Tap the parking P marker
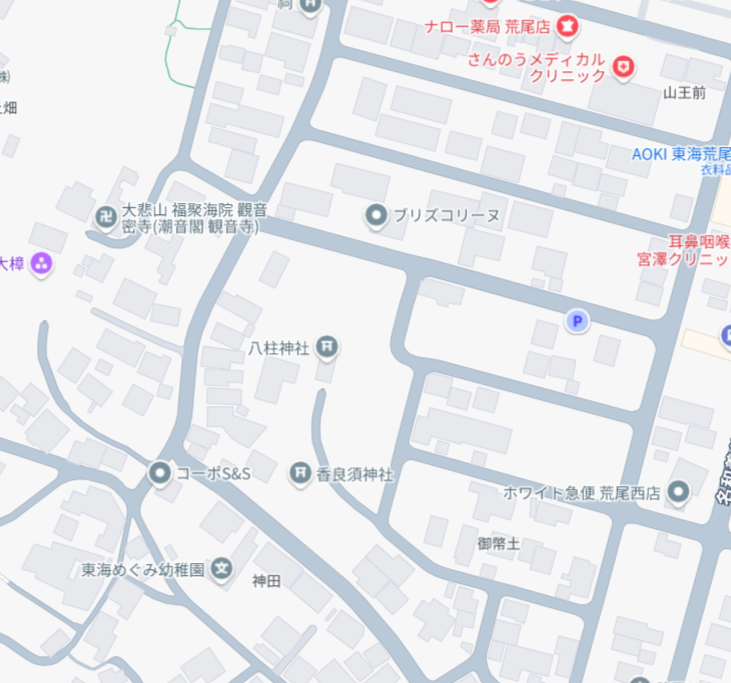This screenshot has height=683, width=731. pyautogui.click(x=577, y=321)
